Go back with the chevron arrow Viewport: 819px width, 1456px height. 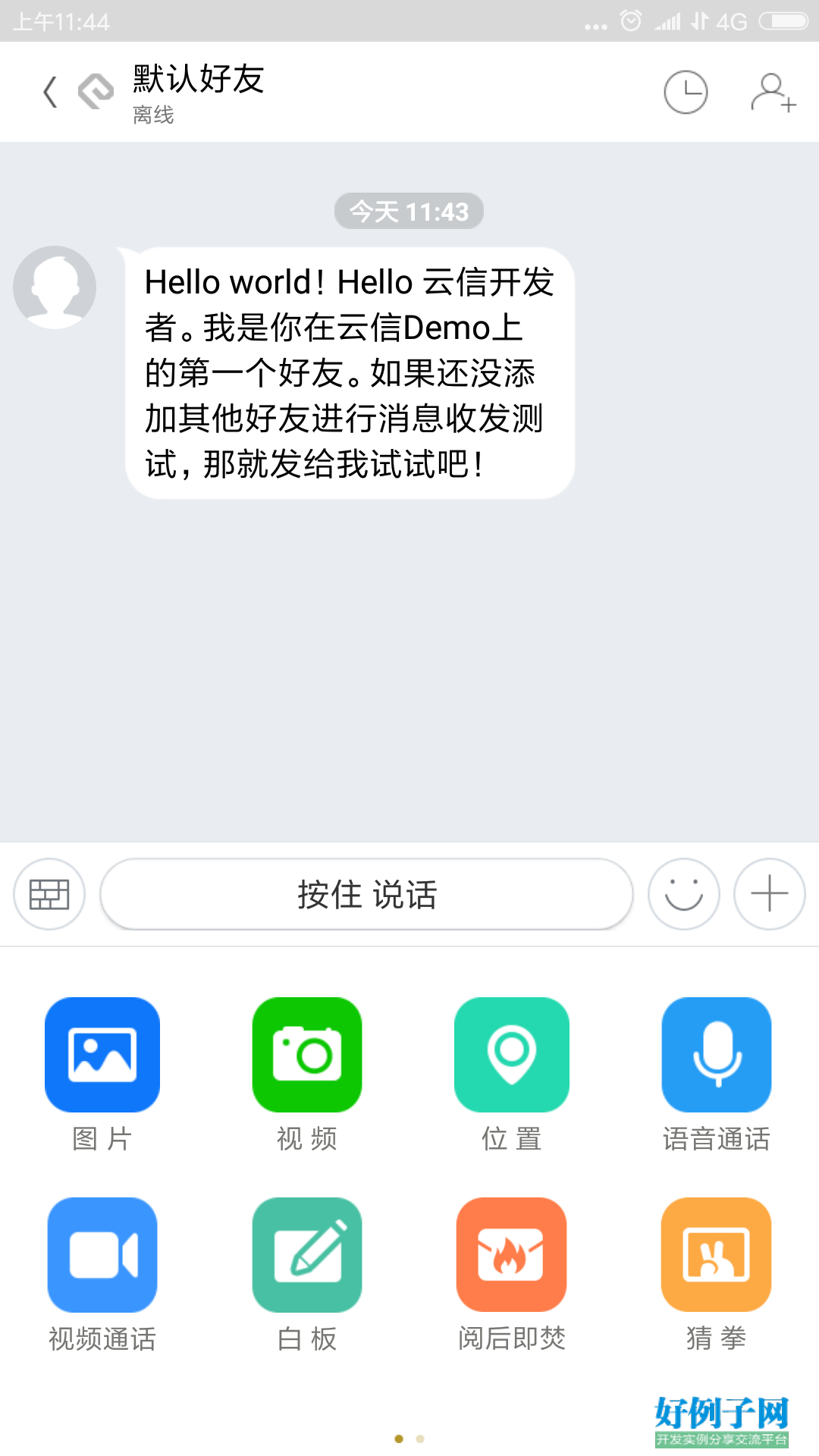tap(50, 90)
